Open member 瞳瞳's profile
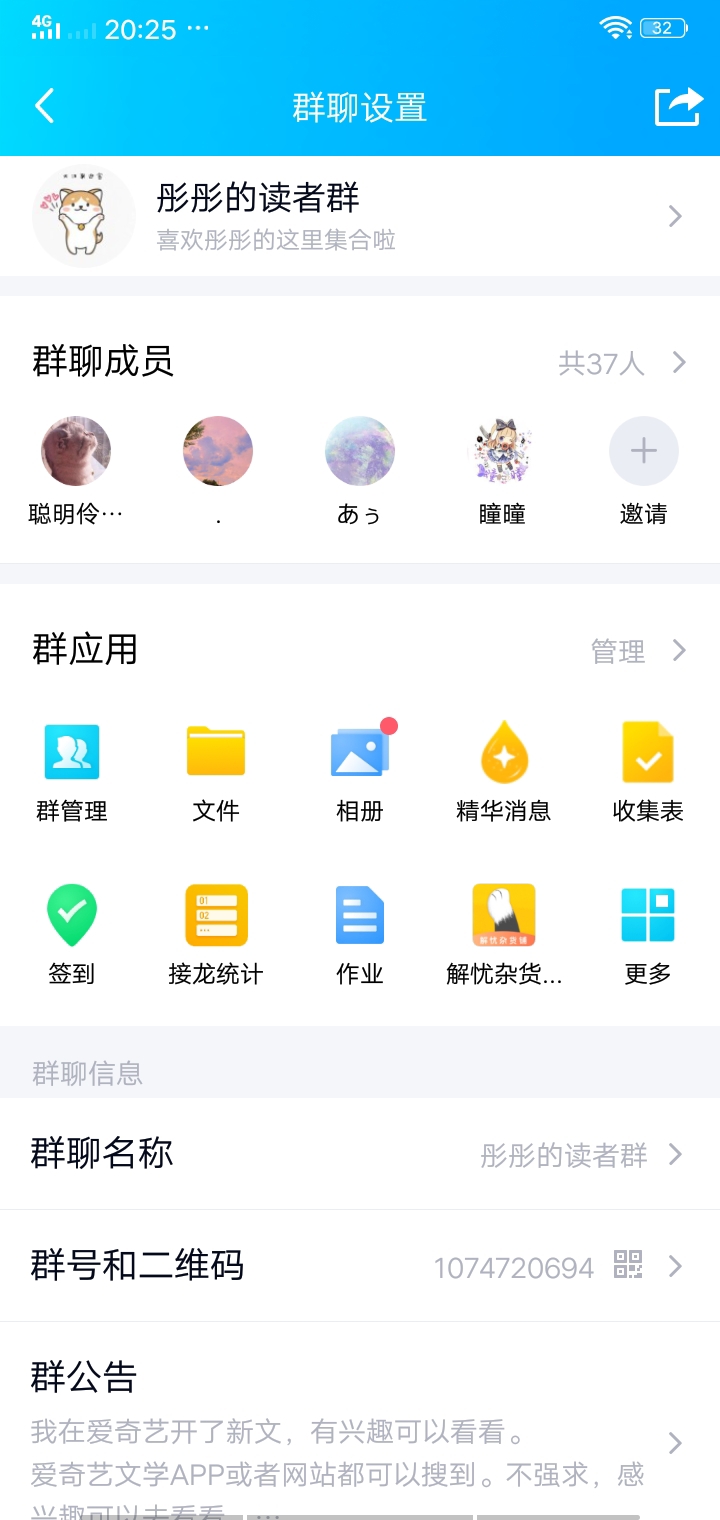Screen dimensions: 720x1520 [x=502, y=452]
